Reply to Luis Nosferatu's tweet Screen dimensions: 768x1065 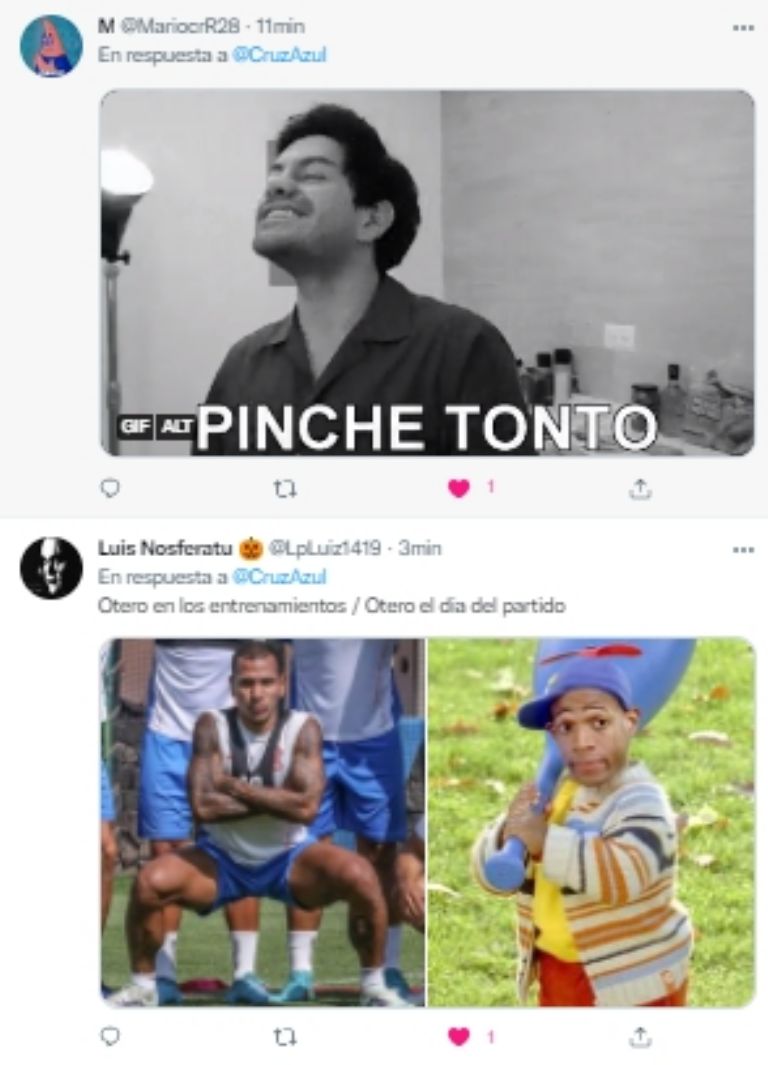click(111, 1037)
